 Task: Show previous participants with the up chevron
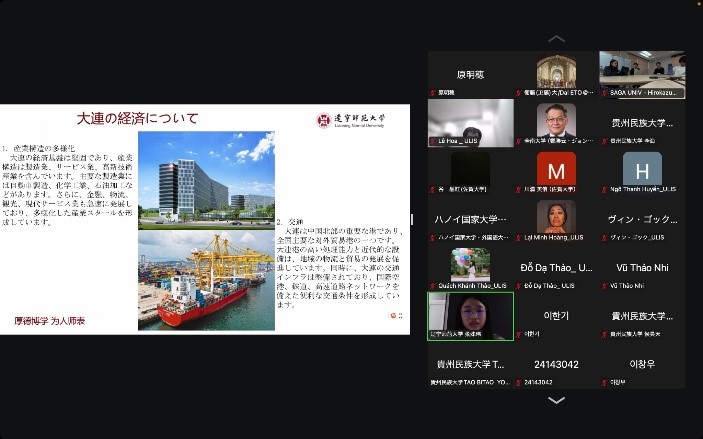[x=556, y=39]
